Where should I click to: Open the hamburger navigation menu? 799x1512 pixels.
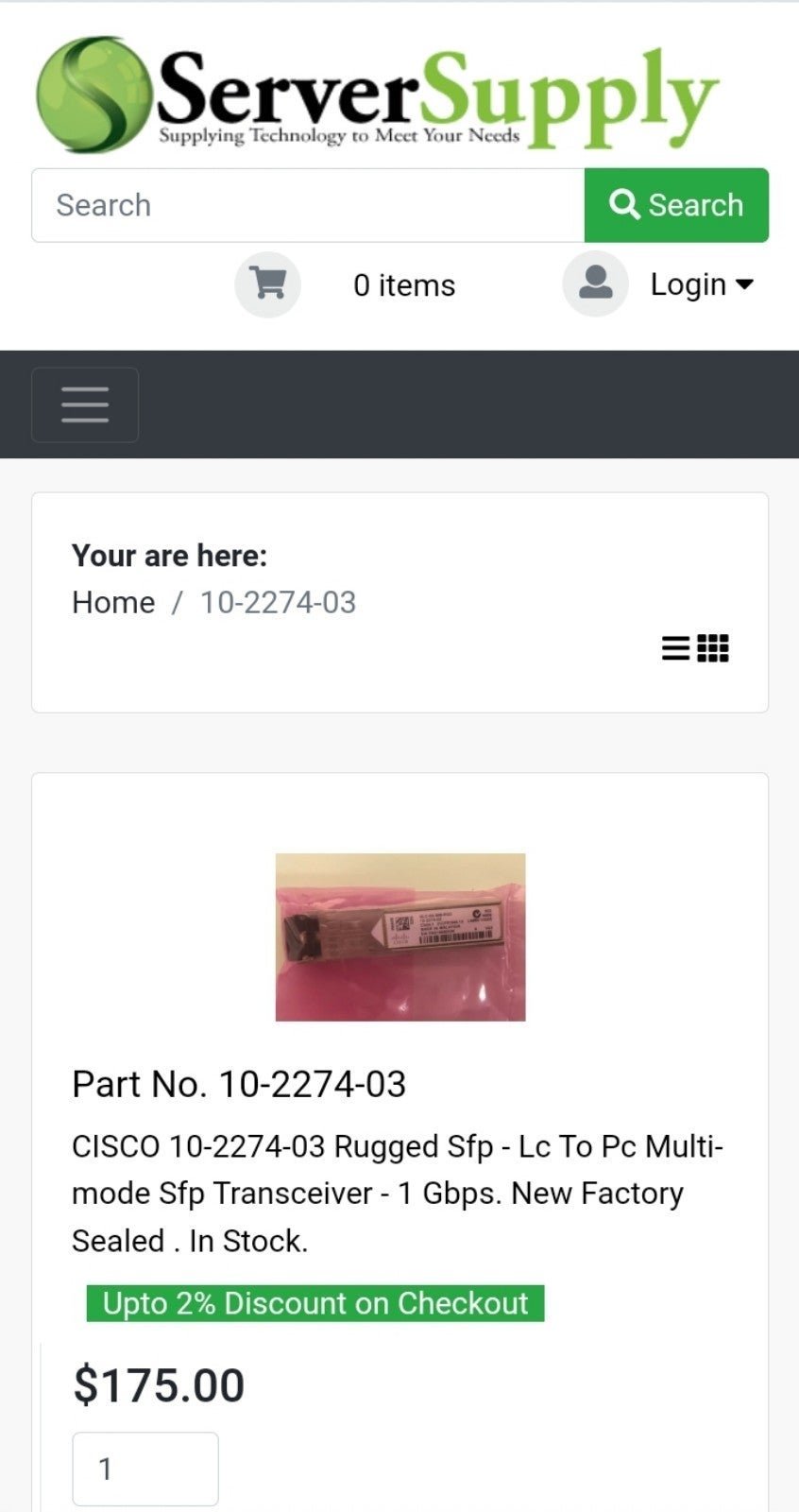point(85,404)
